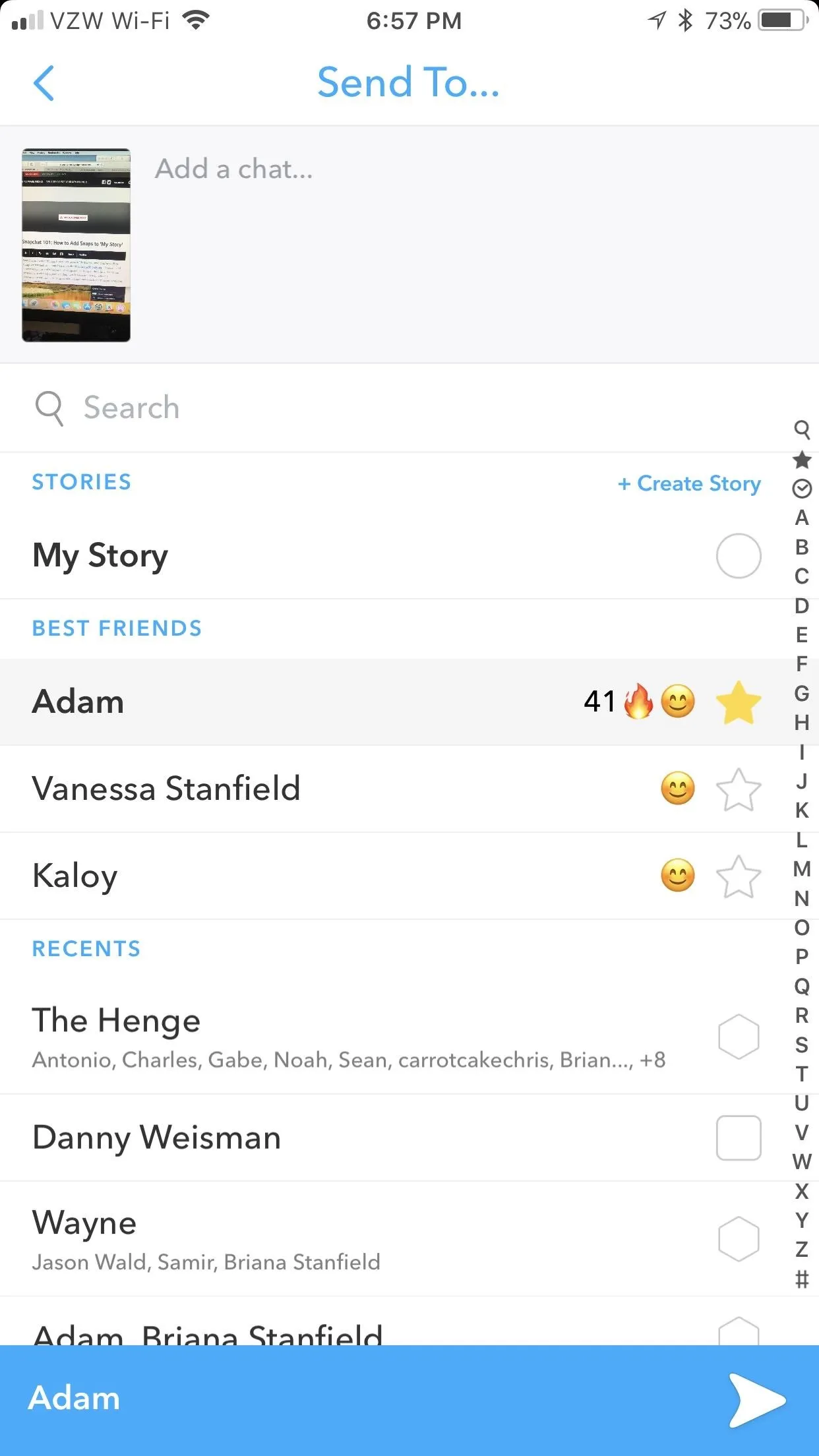Send the snap with the arrow button

click(x=757, y=1401)
